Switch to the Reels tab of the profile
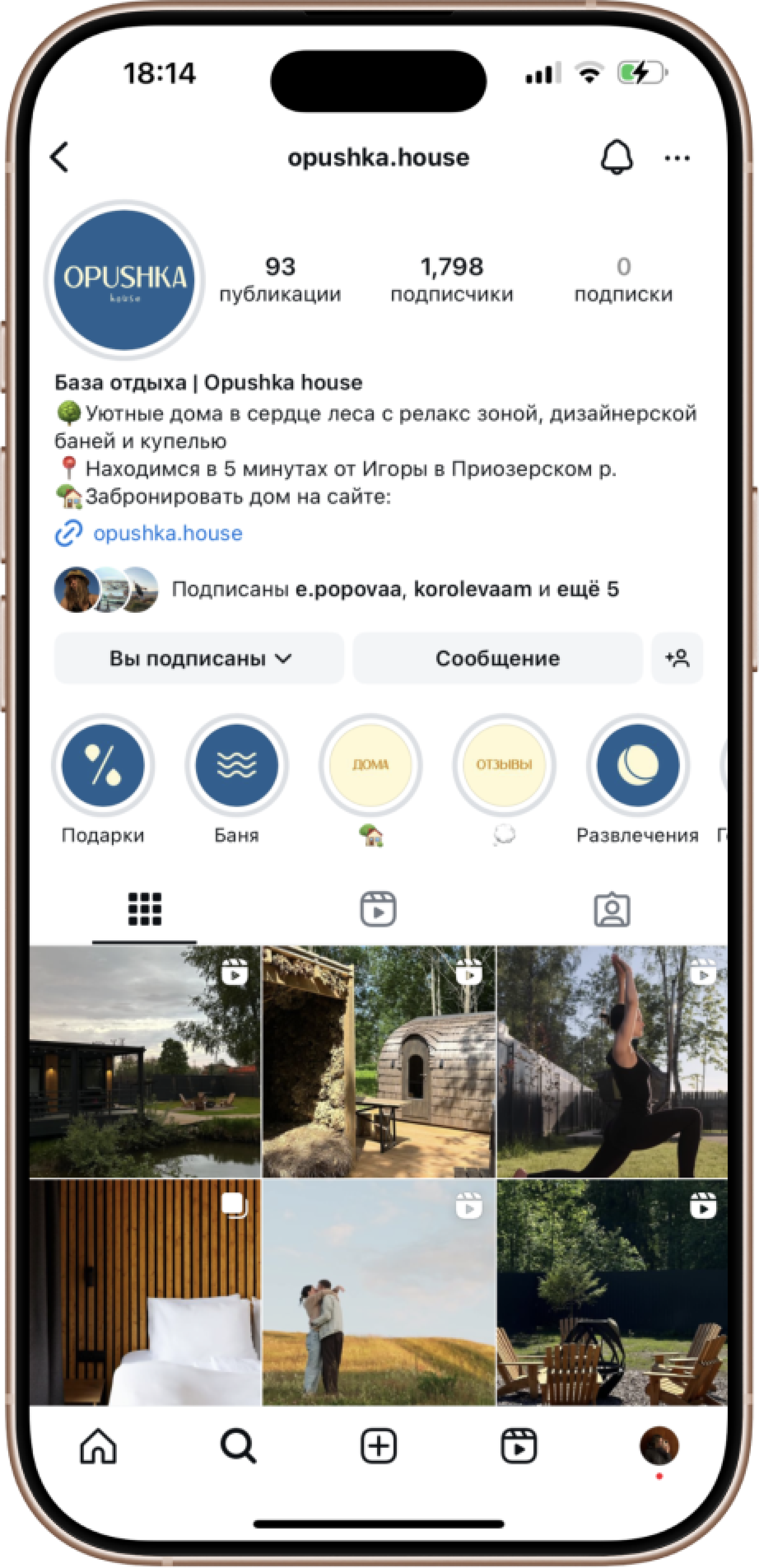The height and width of the screenshot is (1568, 759). pyautogui.click(x=378, y=910)
